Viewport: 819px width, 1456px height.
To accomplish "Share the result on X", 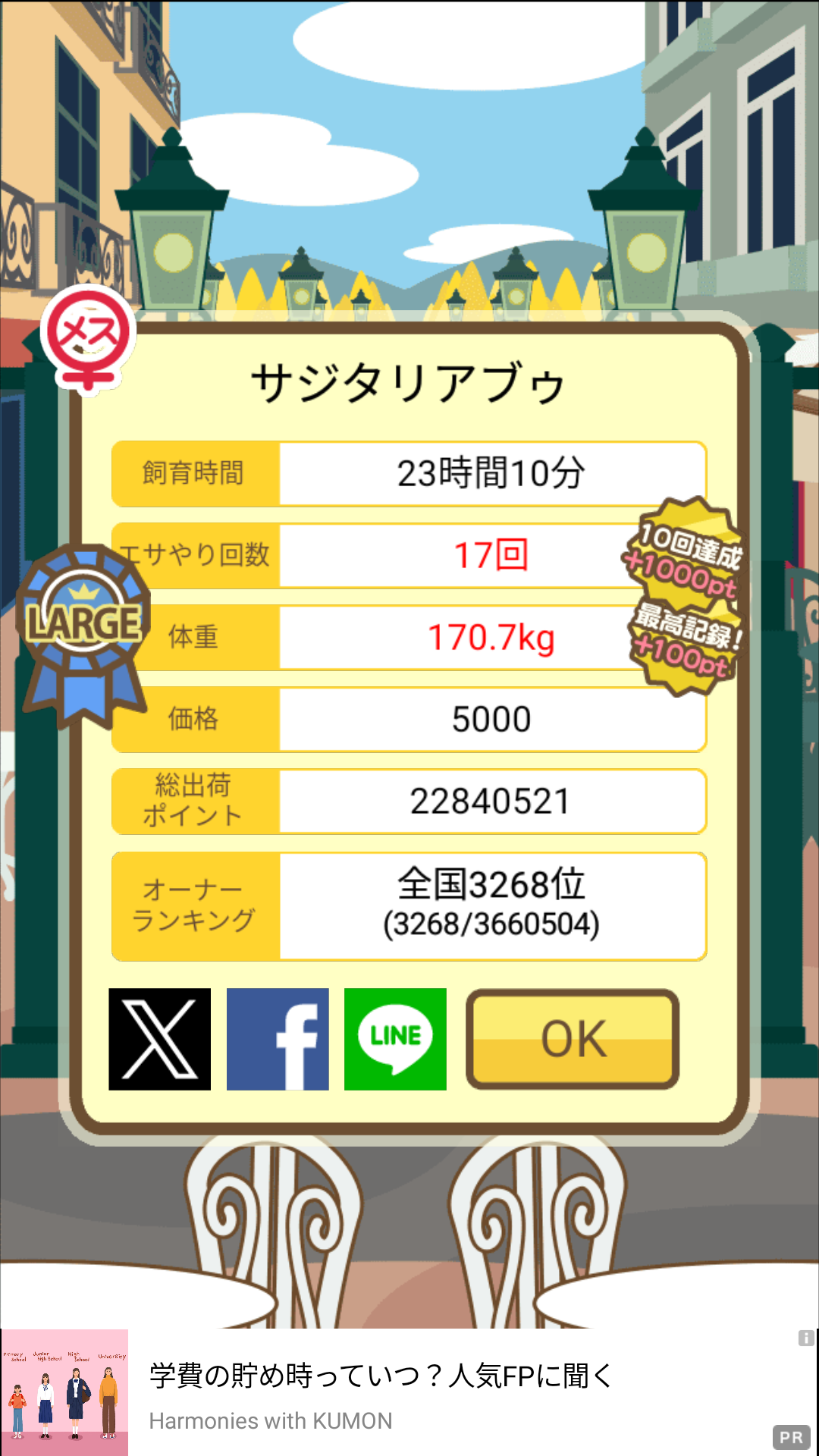I will click(159, 1039).
